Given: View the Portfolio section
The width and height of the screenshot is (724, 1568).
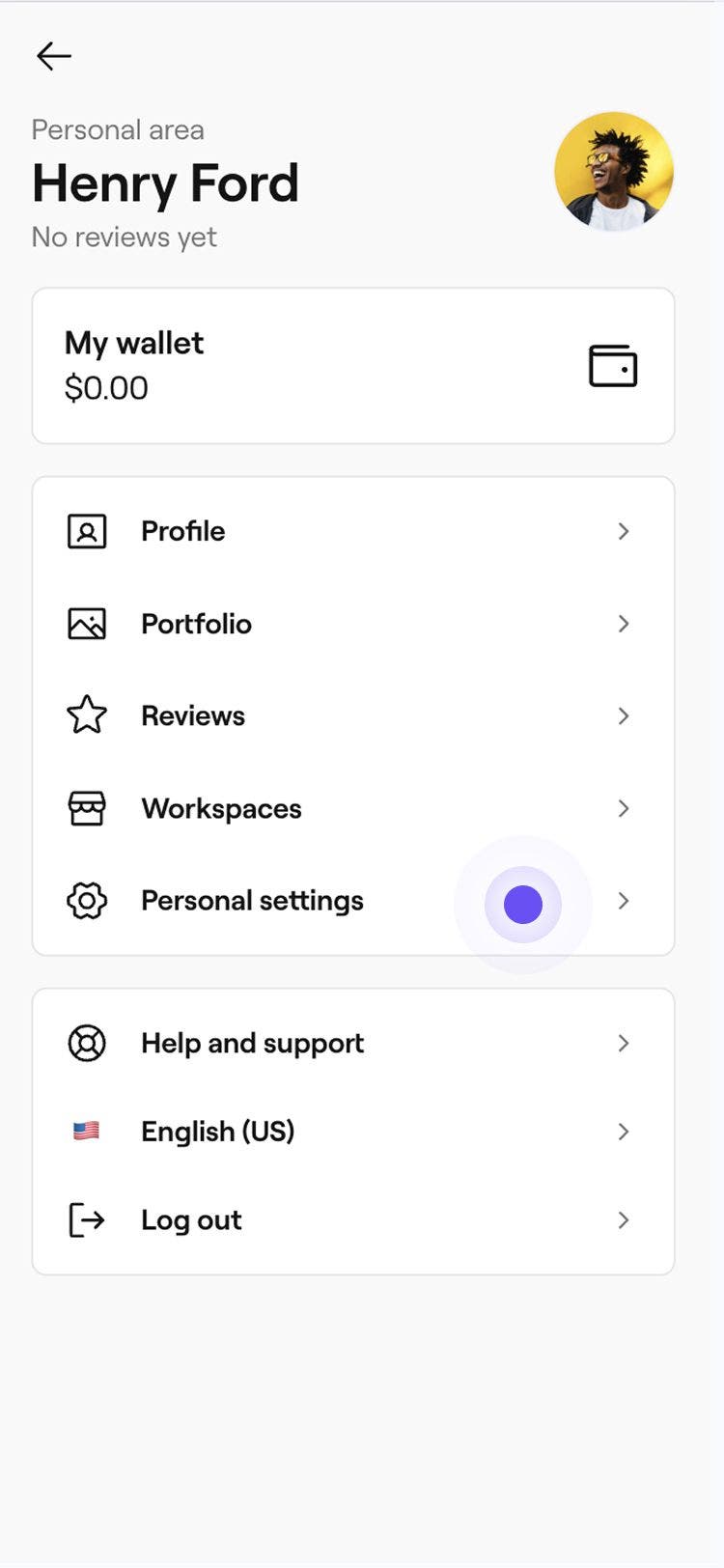Looking at the screenshot, I should tap(352, 624).
